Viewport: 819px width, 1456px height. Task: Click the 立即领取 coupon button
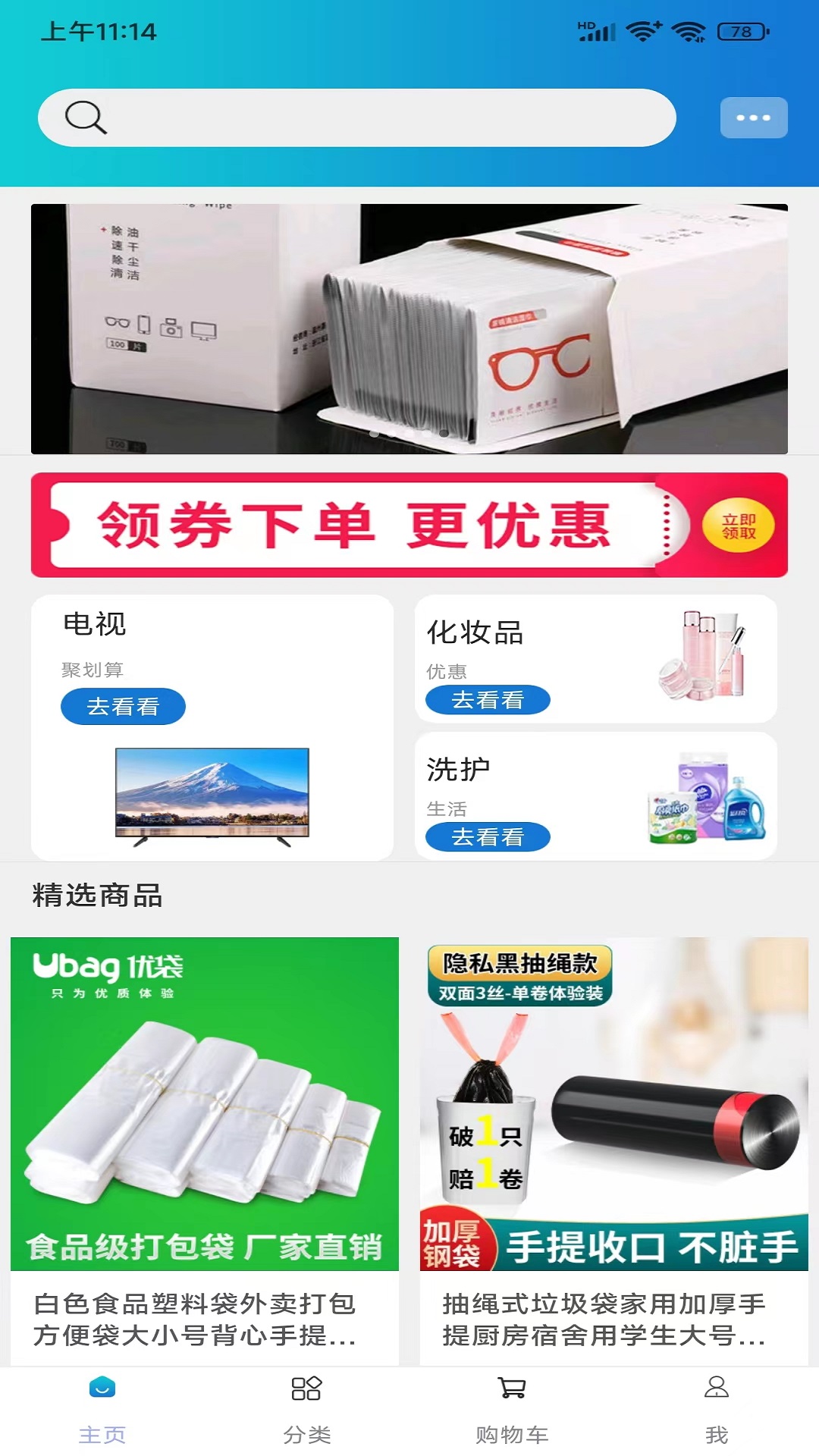[x=738, y=526]
